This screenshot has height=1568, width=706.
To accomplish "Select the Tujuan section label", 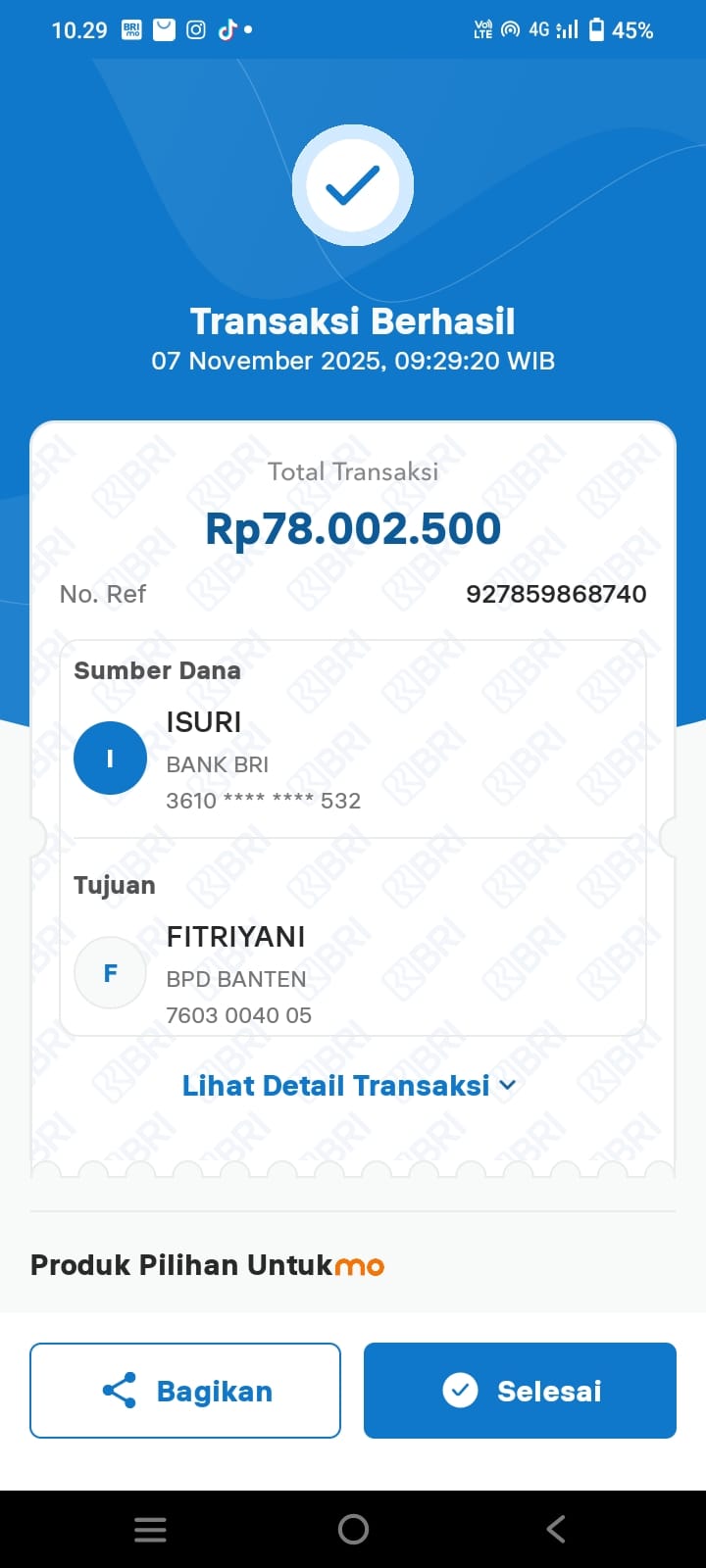I will click(x=115, y=885).
